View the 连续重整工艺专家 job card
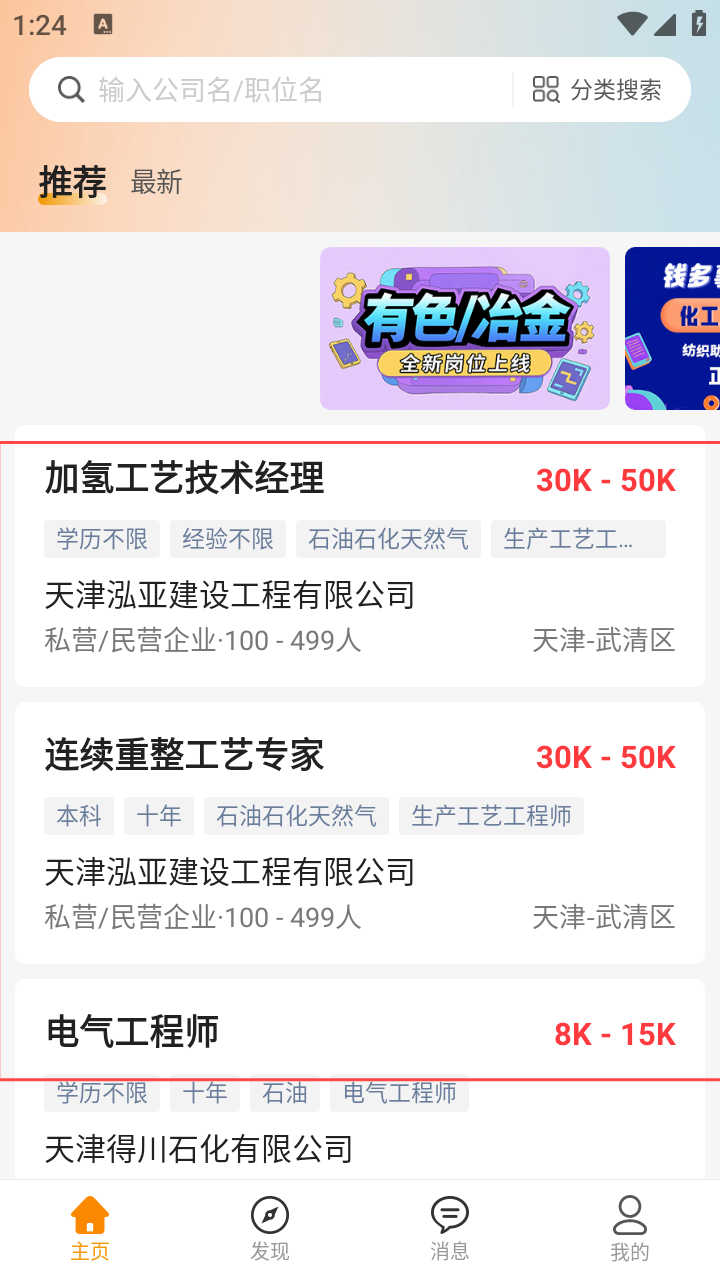Screen dimensions: 720x1280 (360, 832)
